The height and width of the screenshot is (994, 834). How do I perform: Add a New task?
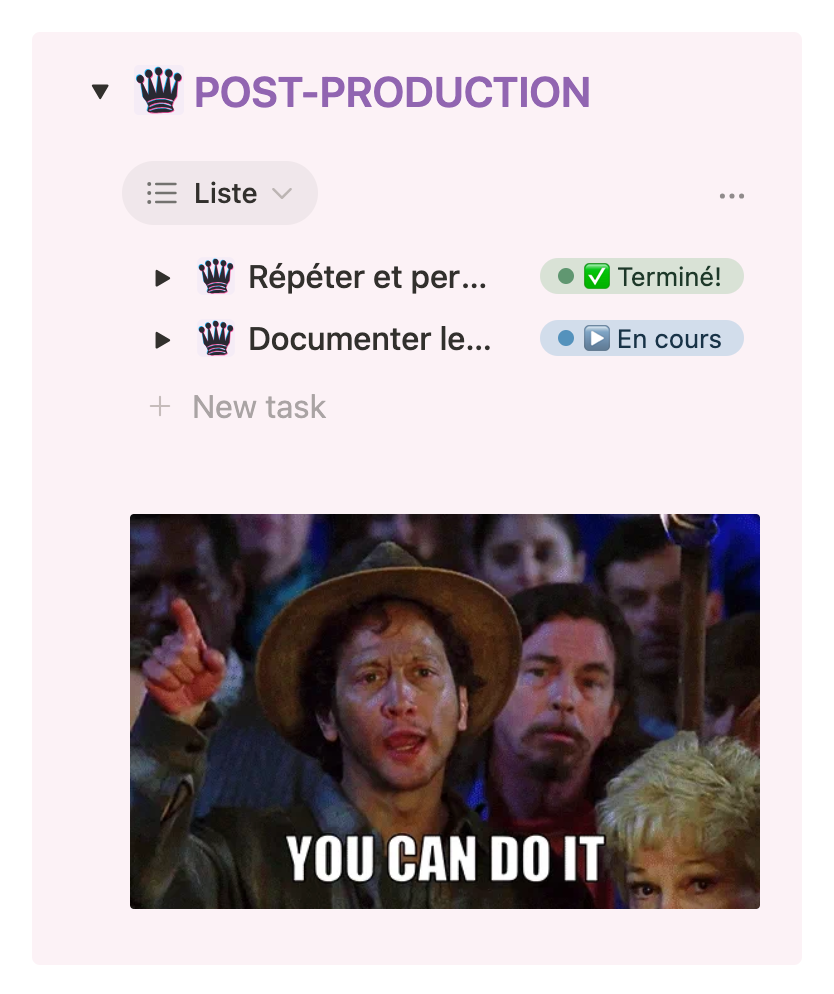[x=258, y=407]
